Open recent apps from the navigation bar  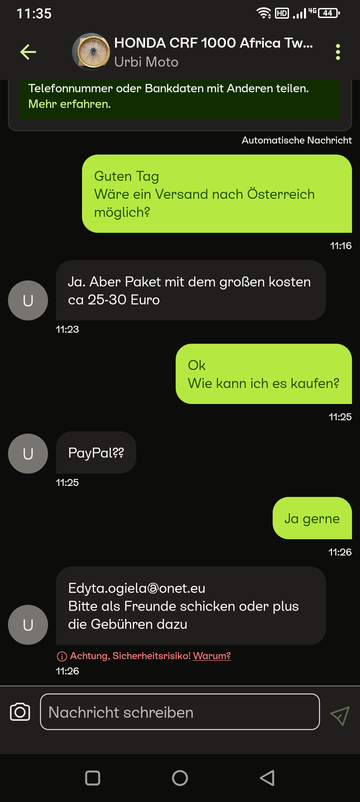tap(93, 778)
